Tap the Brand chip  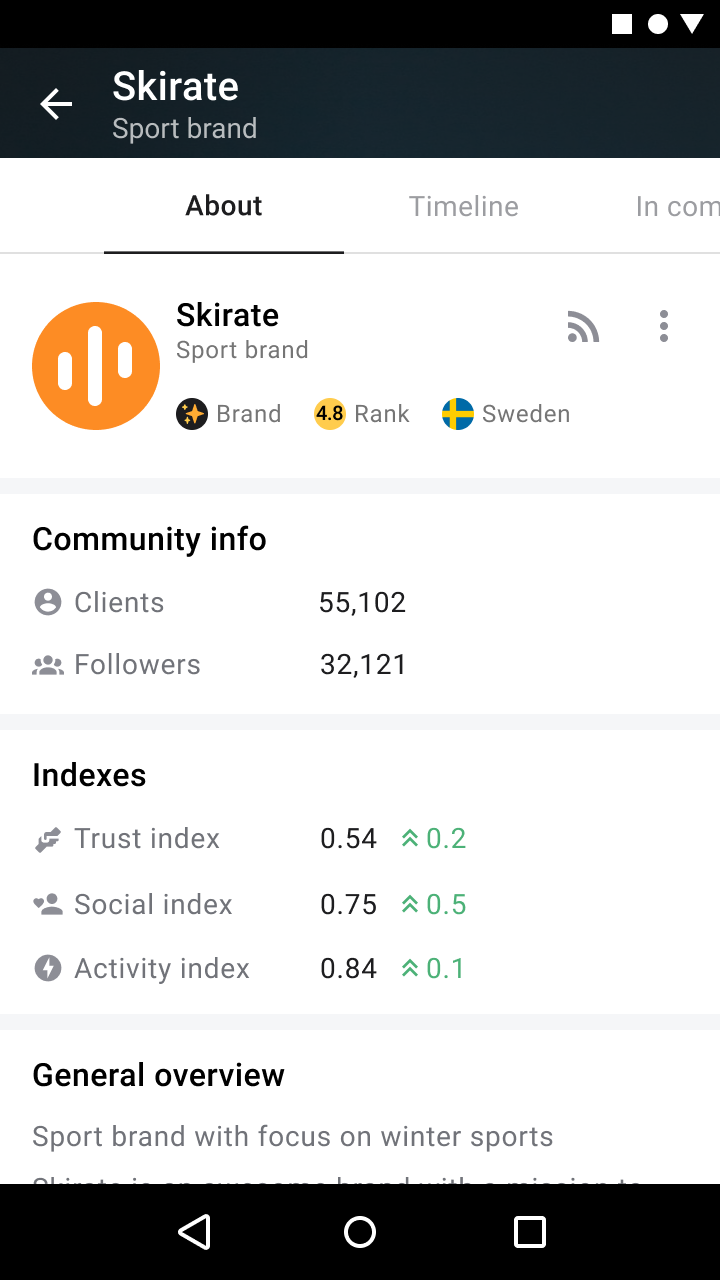229,414
